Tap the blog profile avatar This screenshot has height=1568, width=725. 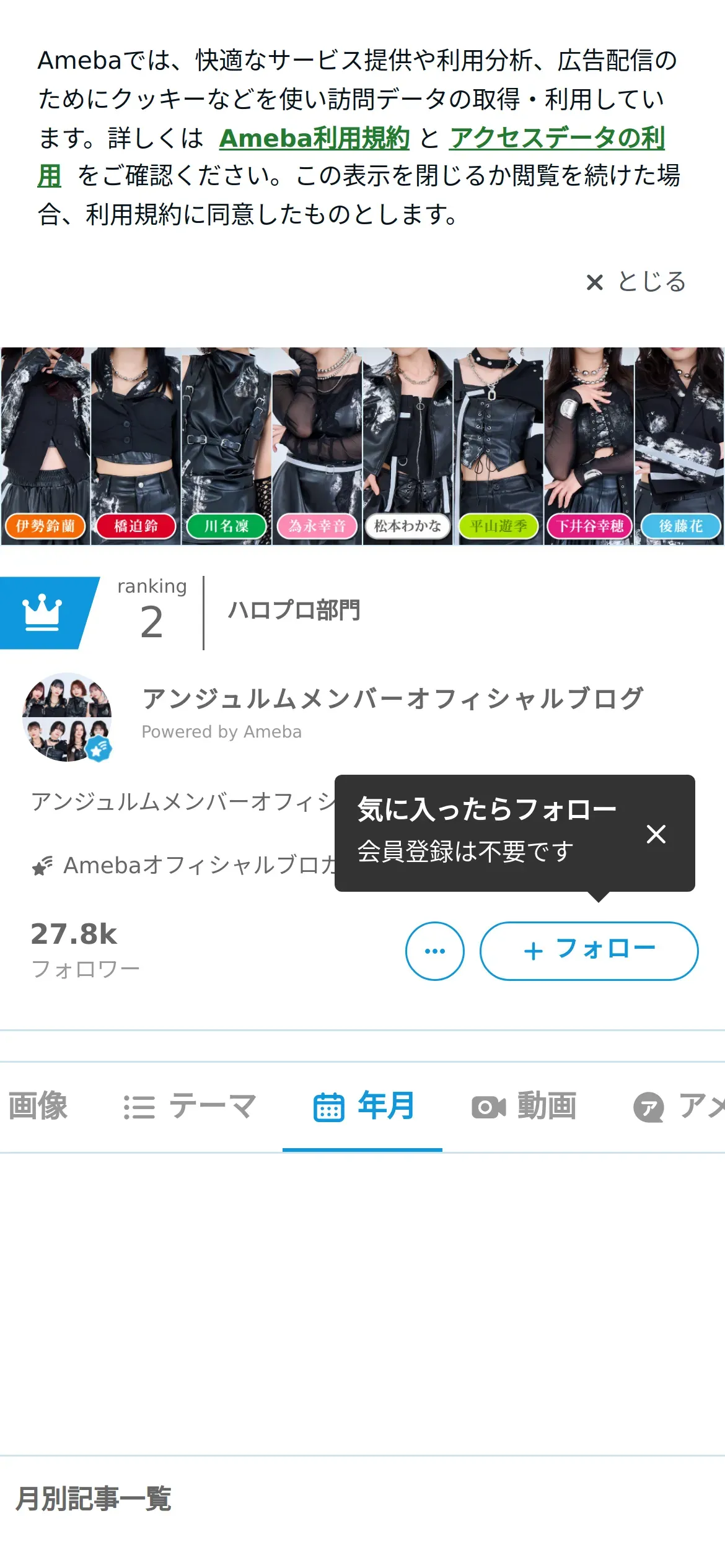[67, 717]
